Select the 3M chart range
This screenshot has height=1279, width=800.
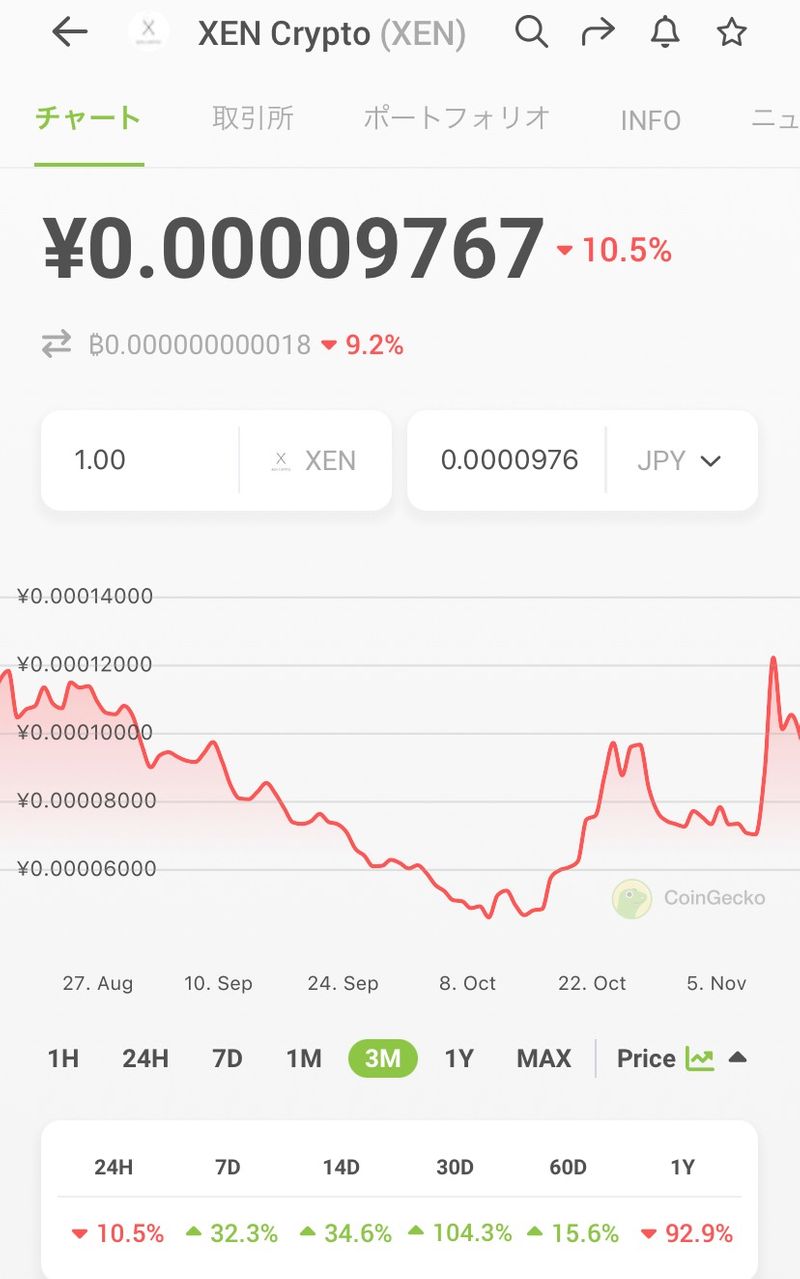[382, 1058]
